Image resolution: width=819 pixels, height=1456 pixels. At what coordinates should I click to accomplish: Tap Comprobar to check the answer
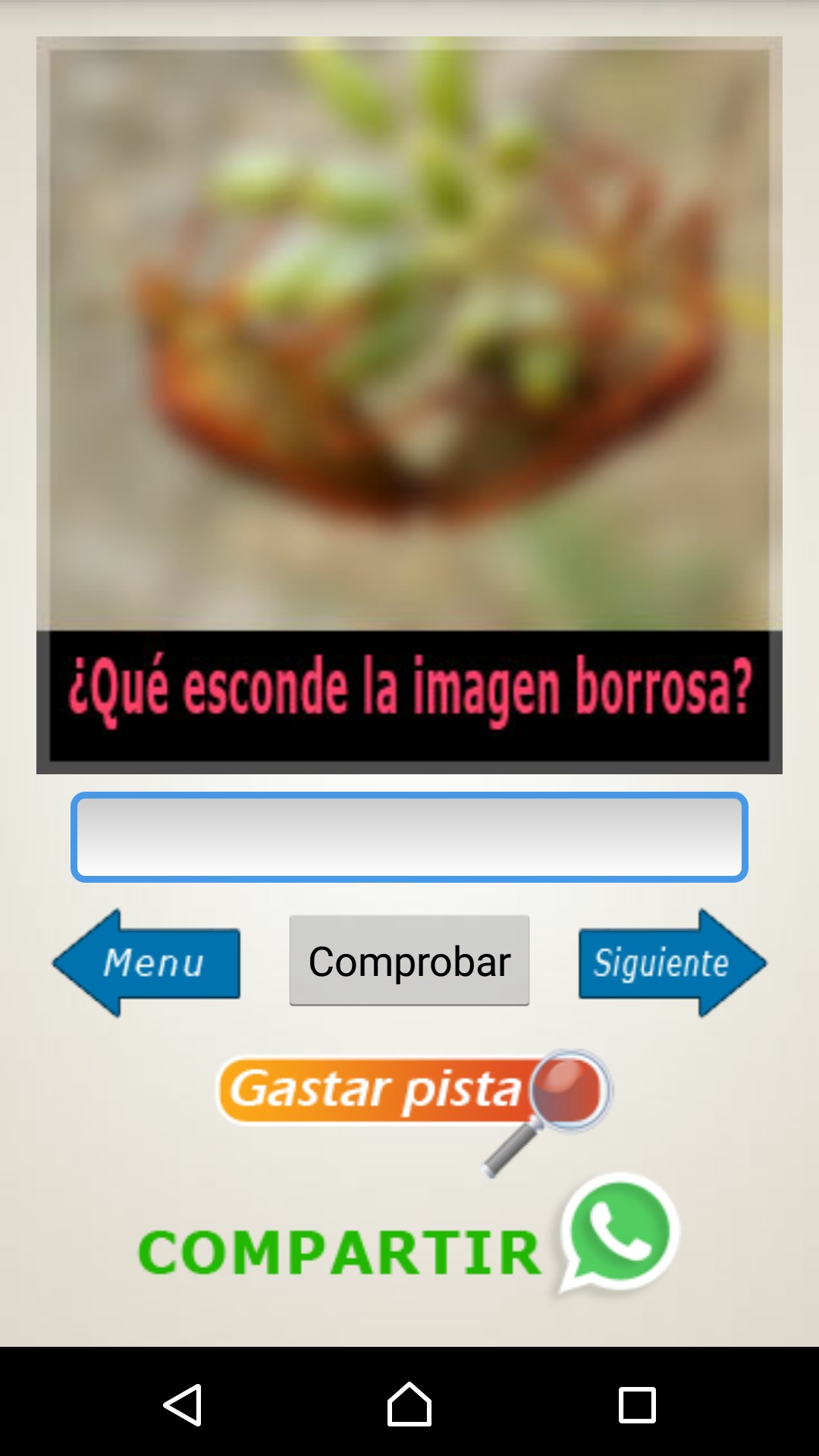pyautogui.click(x=409, y=961)
